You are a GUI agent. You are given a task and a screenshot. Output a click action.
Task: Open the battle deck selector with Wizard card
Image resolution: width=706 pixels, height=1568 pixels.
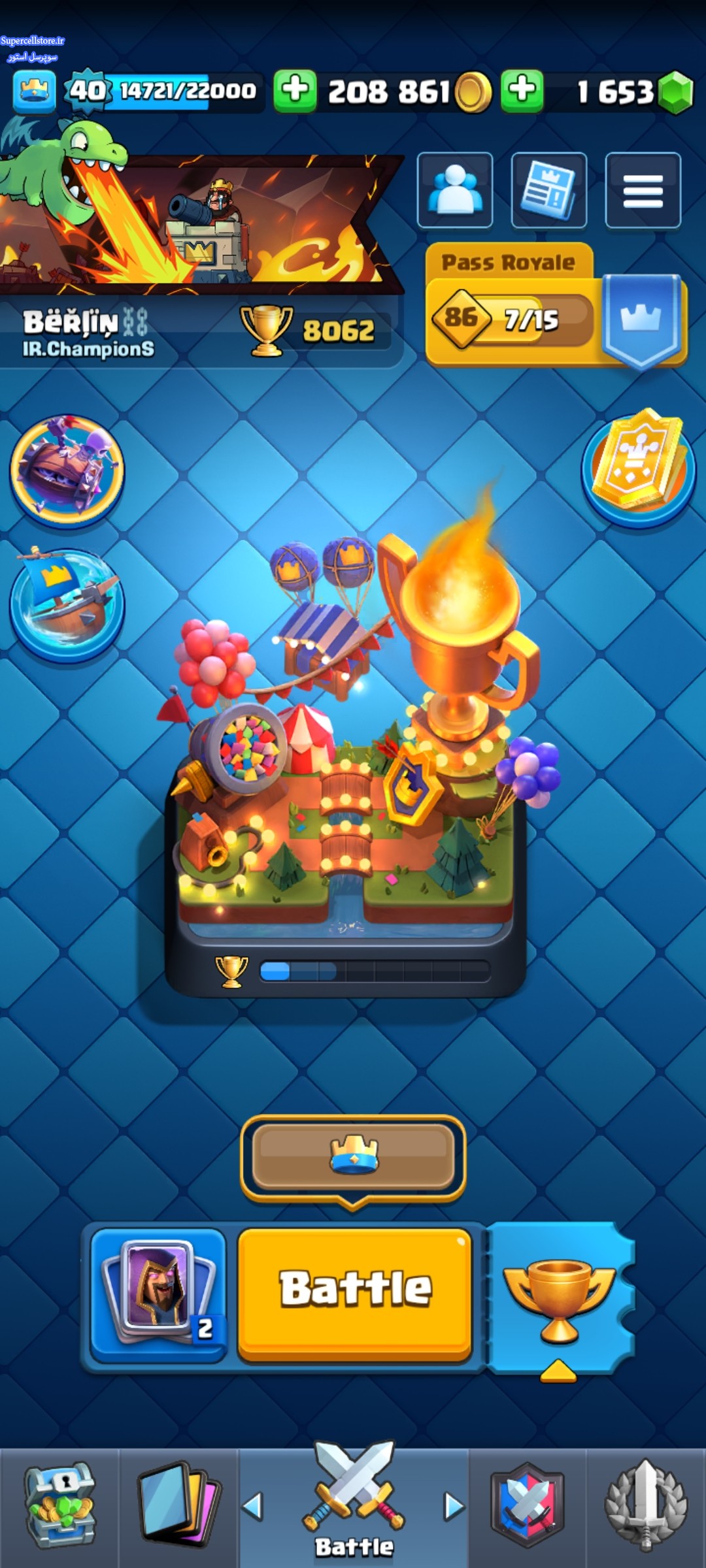[158, 1295]
